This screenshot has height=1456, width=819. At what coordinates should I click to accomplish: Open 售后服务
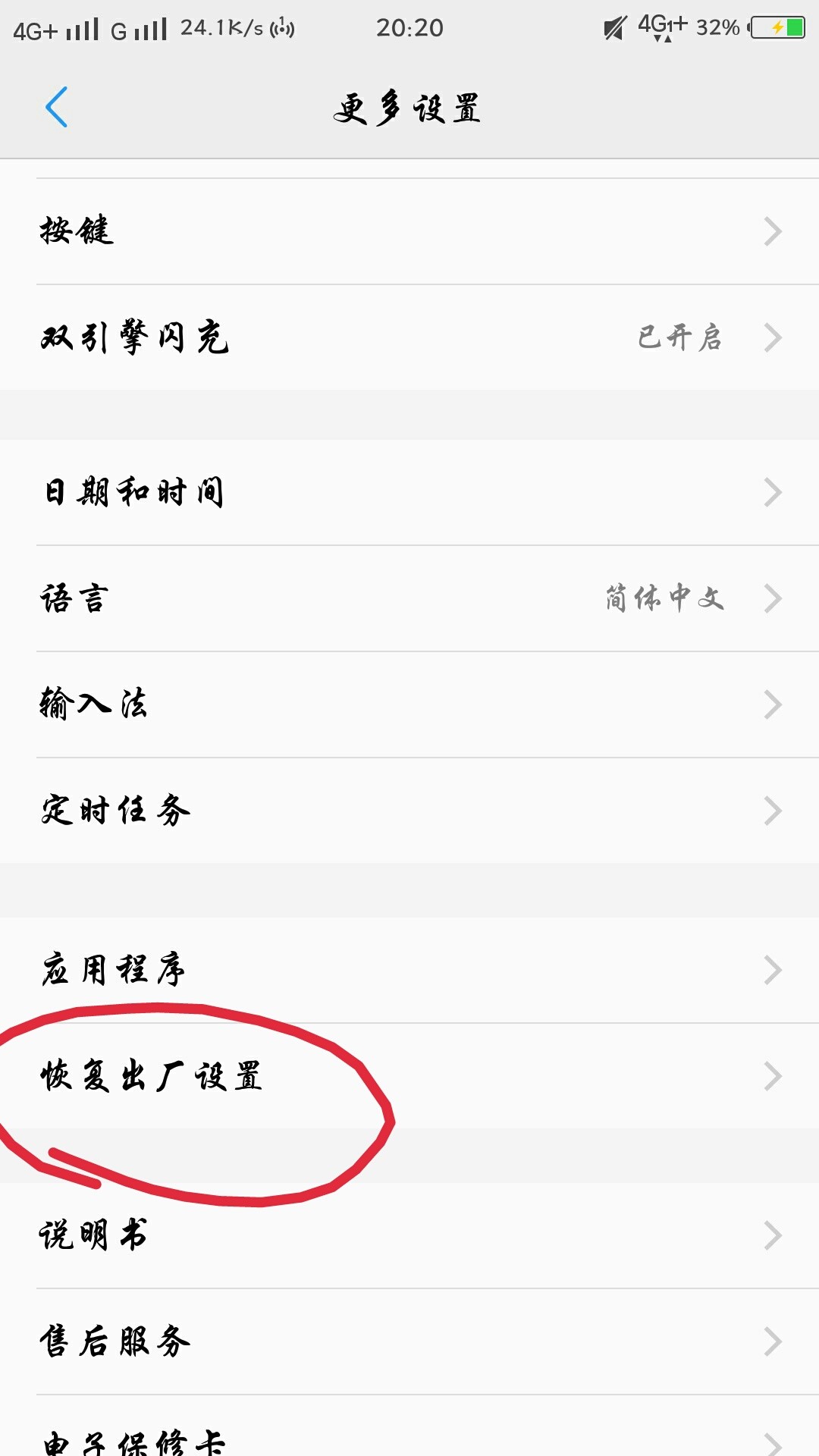coord(409,1341)
